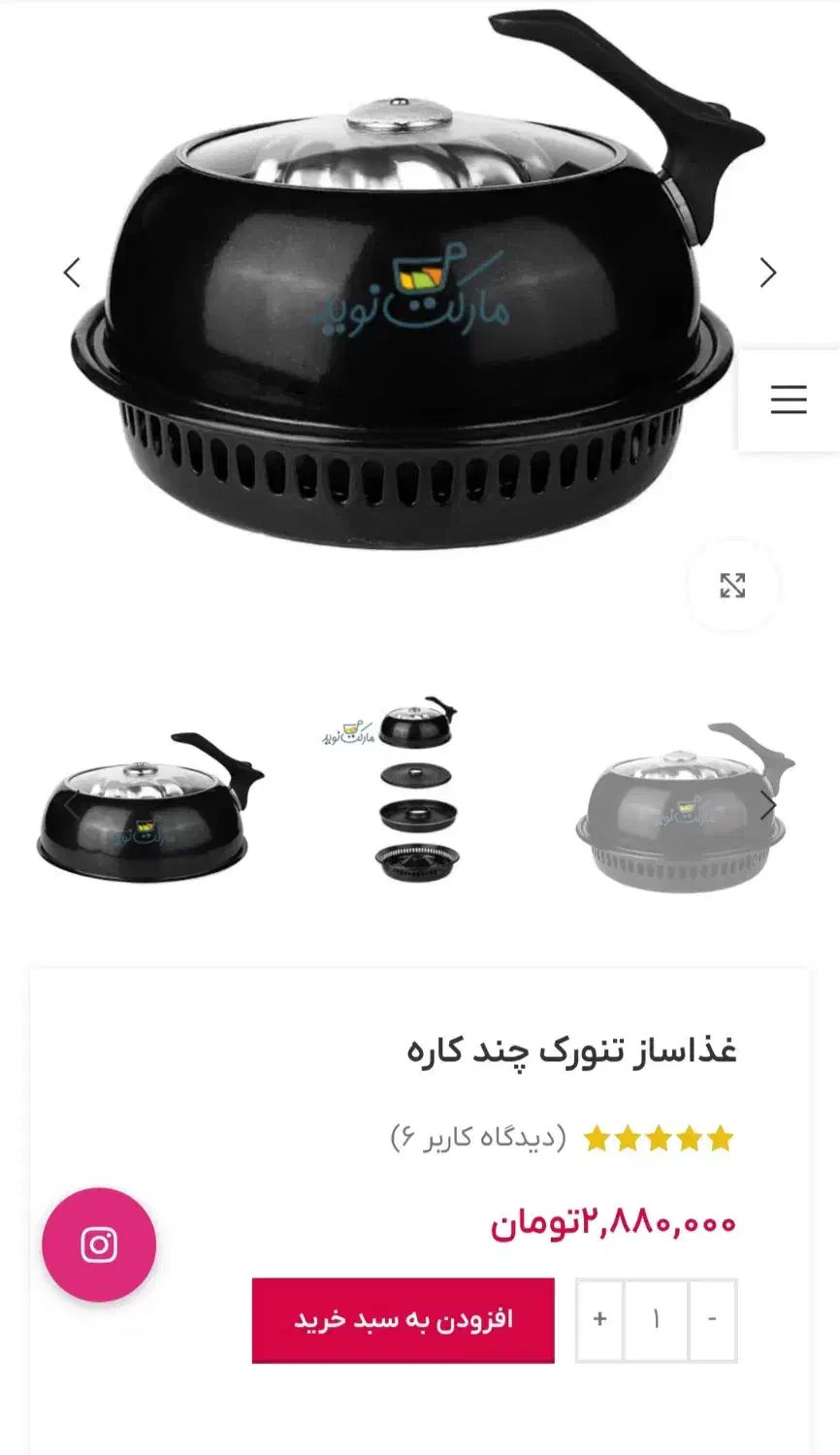Image resolution: width=840 pixels, height=1455 pixels.
Task: Show next product image using the right arrow
Action: pos(768,273)
